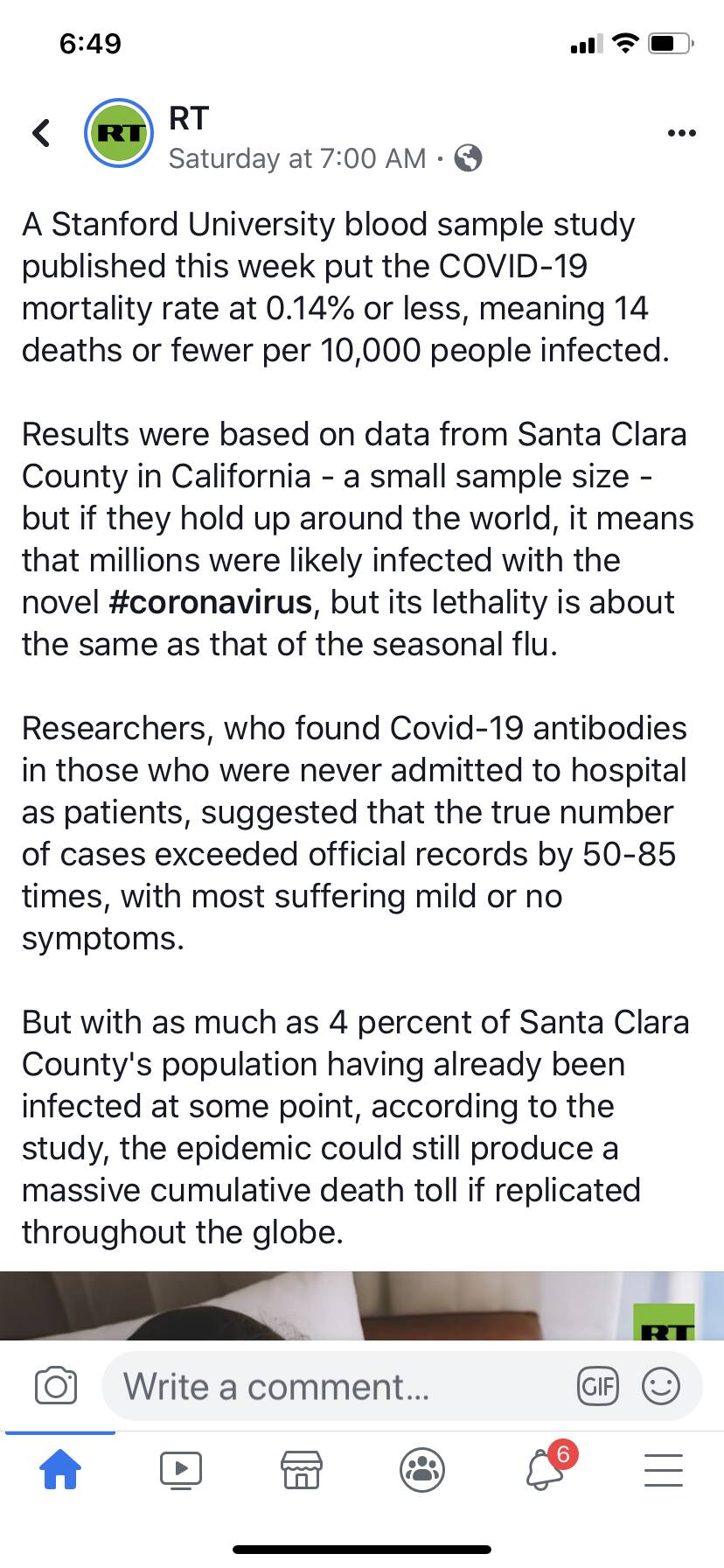Viewport: 724px width, 1568px height.
Task: Open the post's attached image
Action: click(x=362, y=1305)
